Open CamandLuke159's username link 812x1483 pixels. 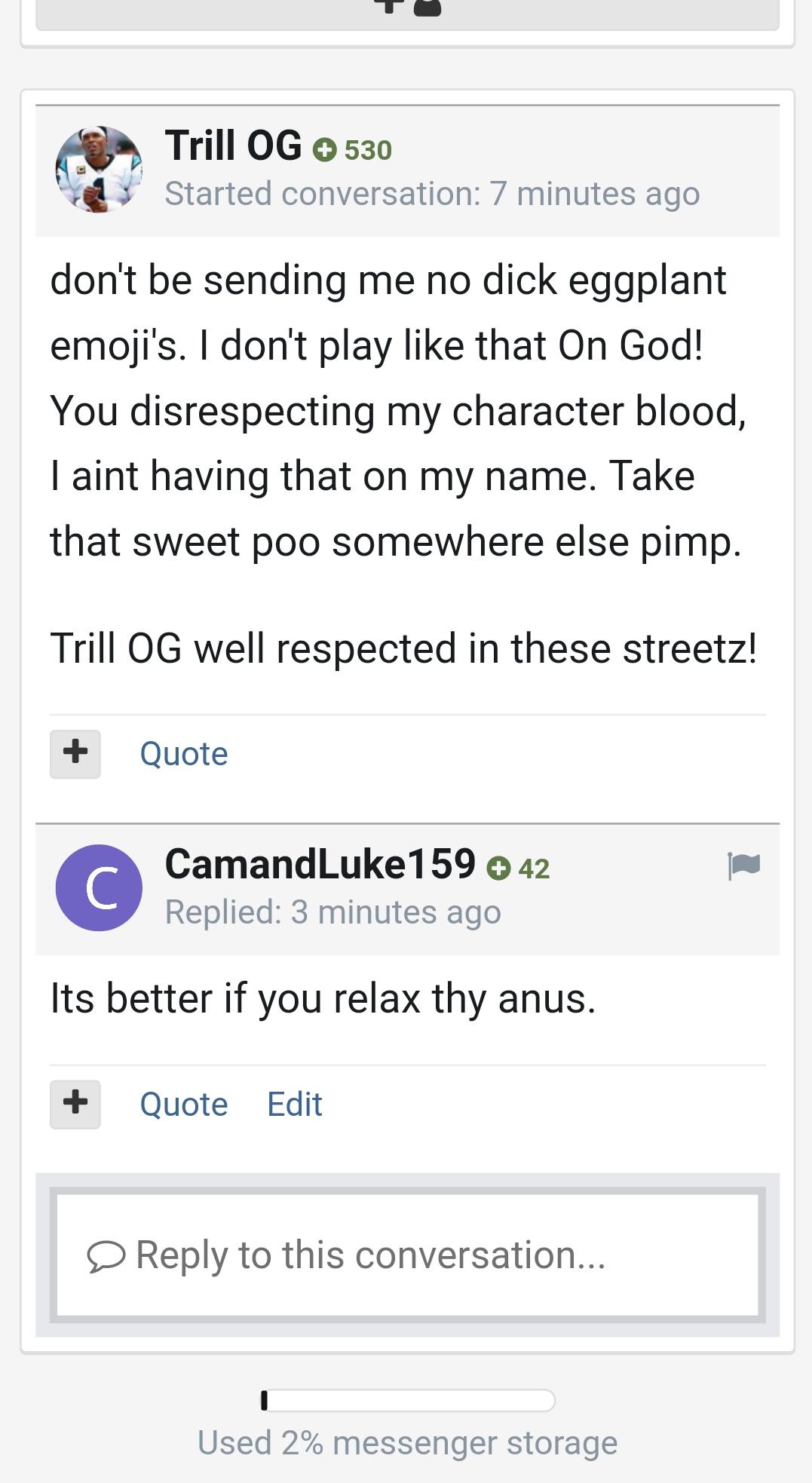click(x=320, y=863)
